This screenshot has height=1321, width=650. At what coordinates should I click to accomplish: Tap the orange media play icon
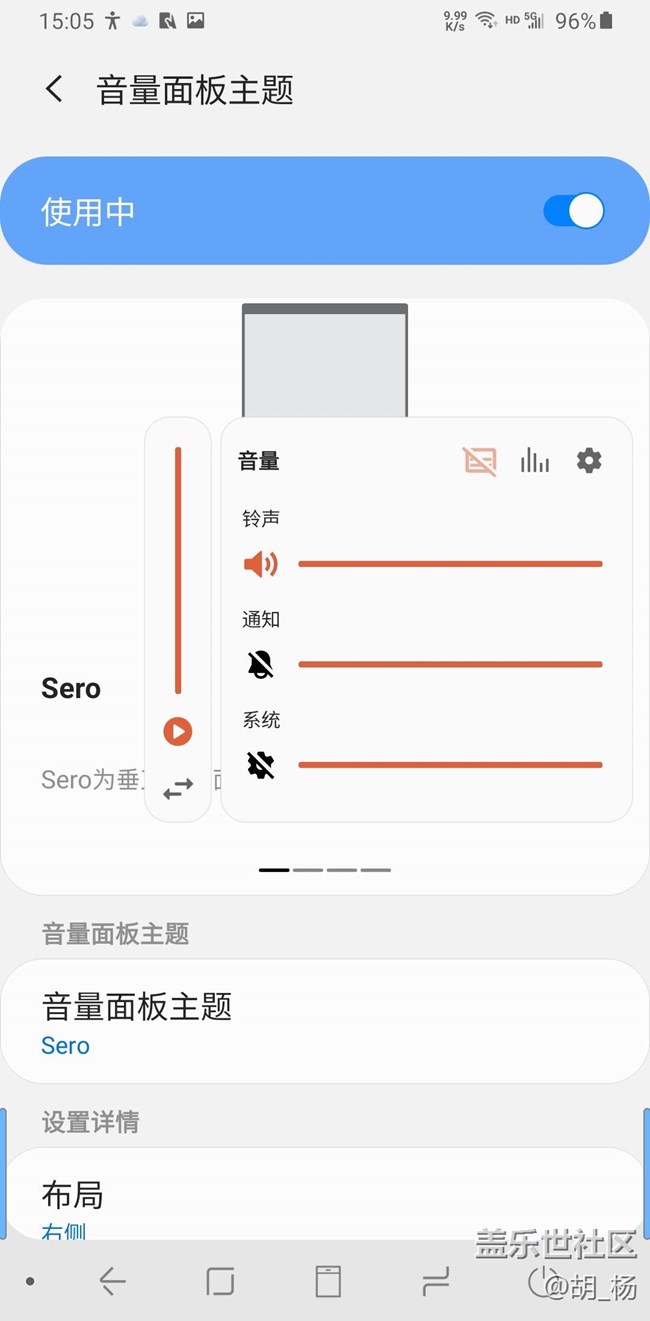point(178,731)
